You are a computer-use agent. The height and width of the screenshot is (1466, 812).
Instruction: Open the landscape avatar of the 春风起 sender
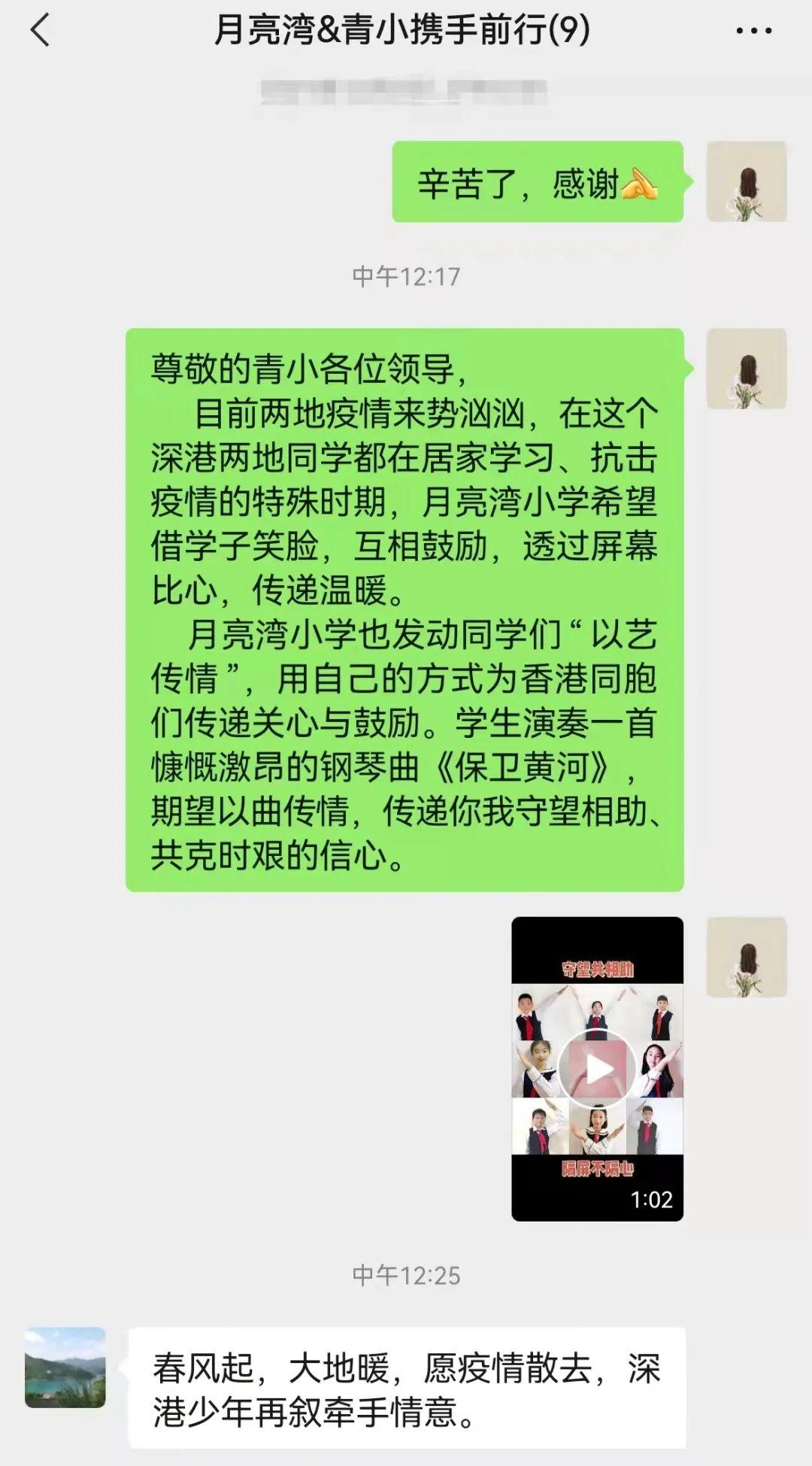pos(65,1367)
